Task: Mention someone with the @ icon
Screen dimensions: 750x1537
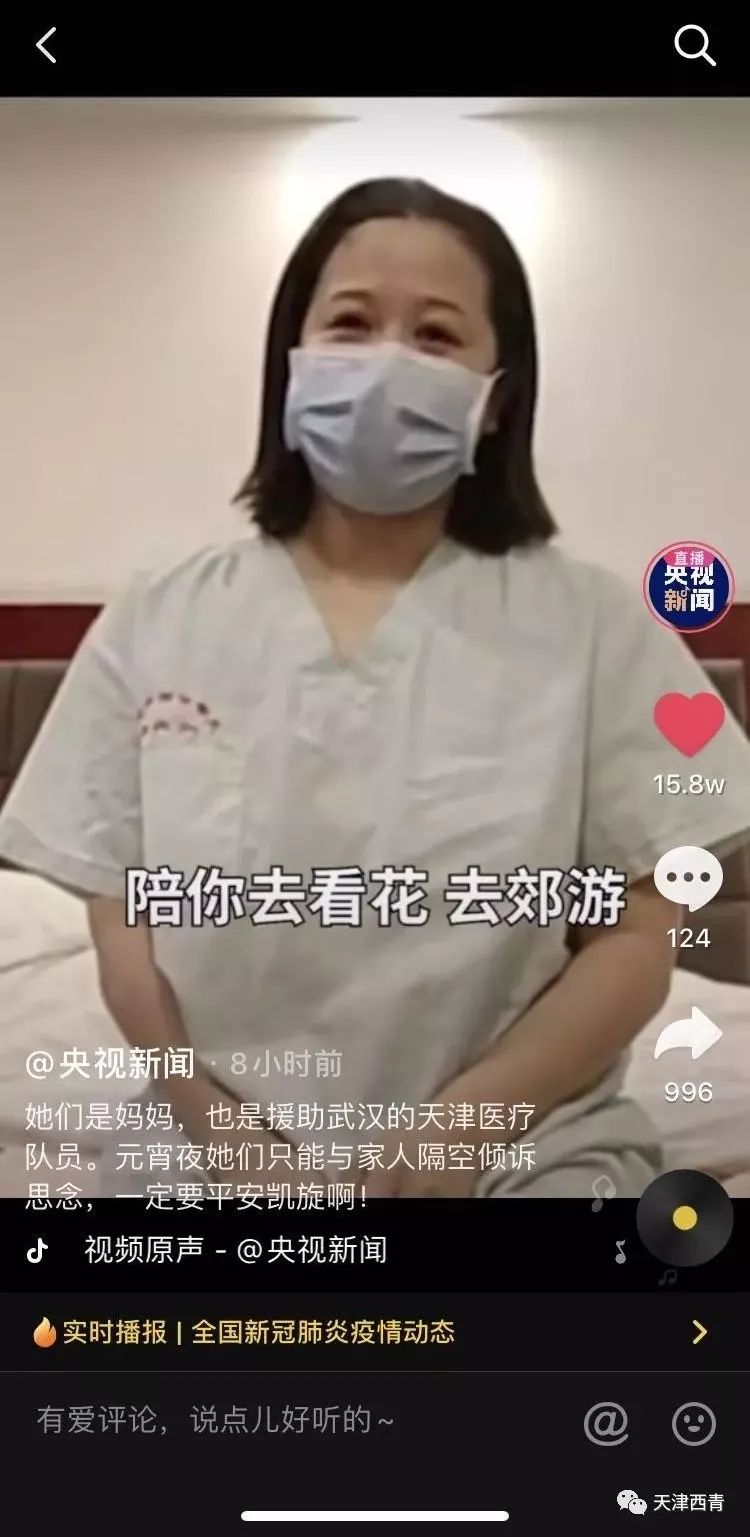Action: pyautogui.click(x=606, y=1421)
